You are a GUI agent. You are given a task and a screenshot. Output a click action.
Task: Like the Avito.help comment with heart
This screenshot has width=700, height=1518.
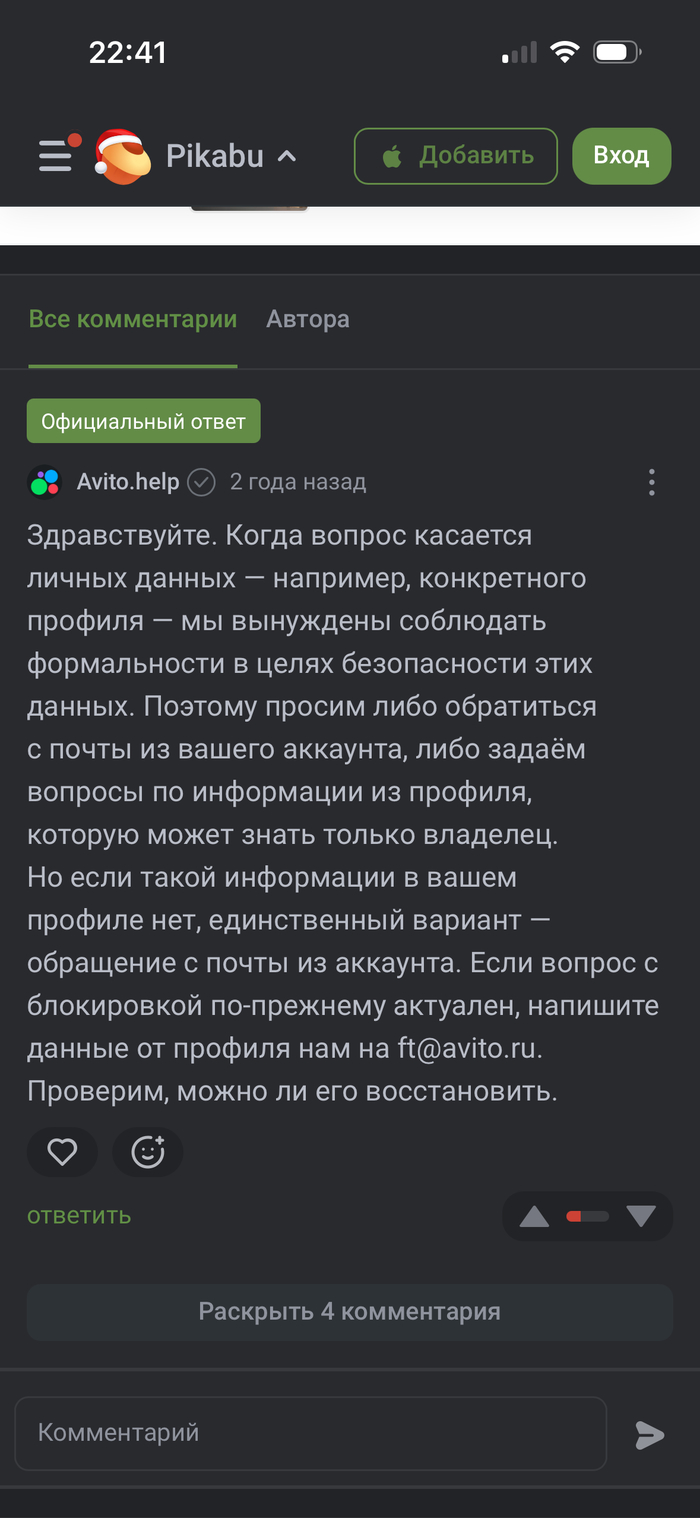(x=62, y=1152)
